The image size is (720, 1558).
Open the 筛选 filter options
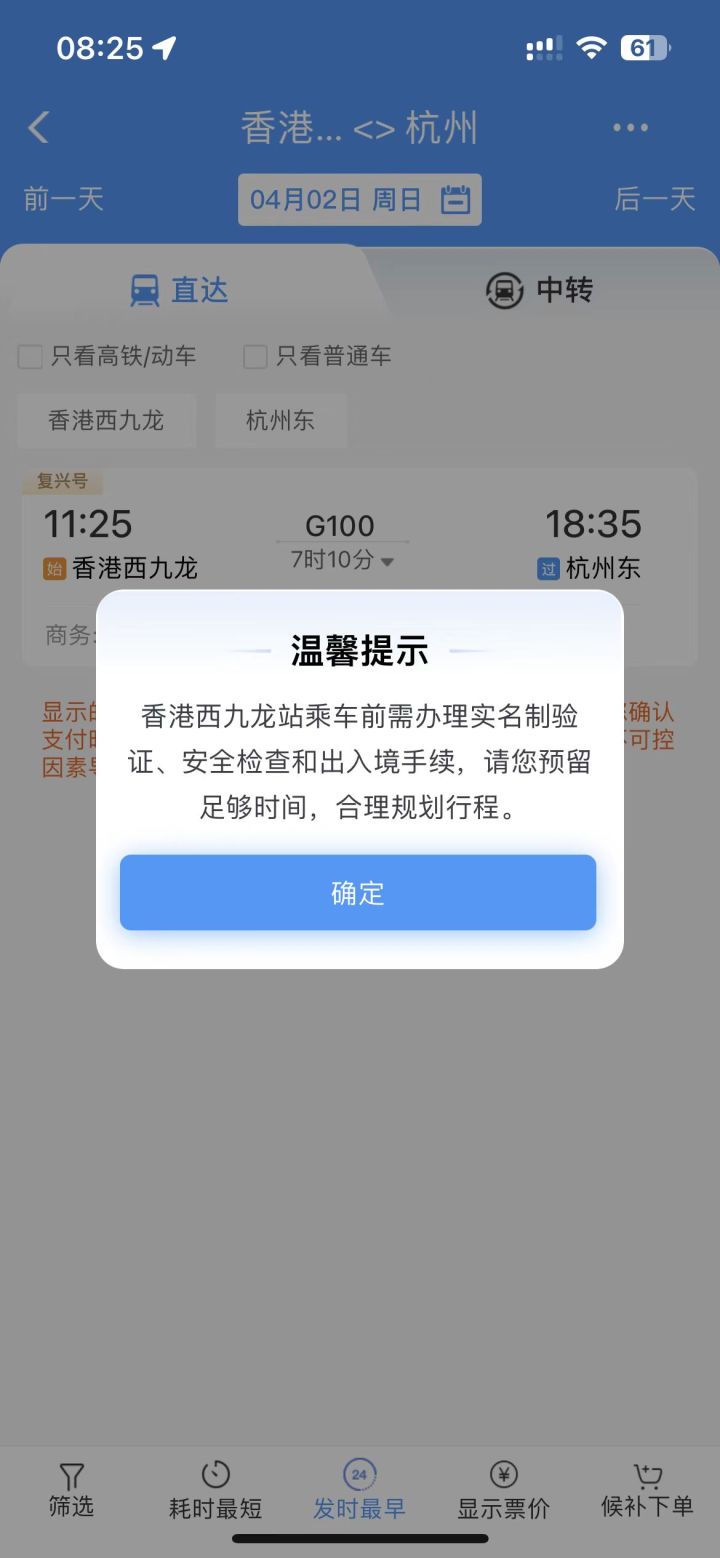pos(71,1490)
